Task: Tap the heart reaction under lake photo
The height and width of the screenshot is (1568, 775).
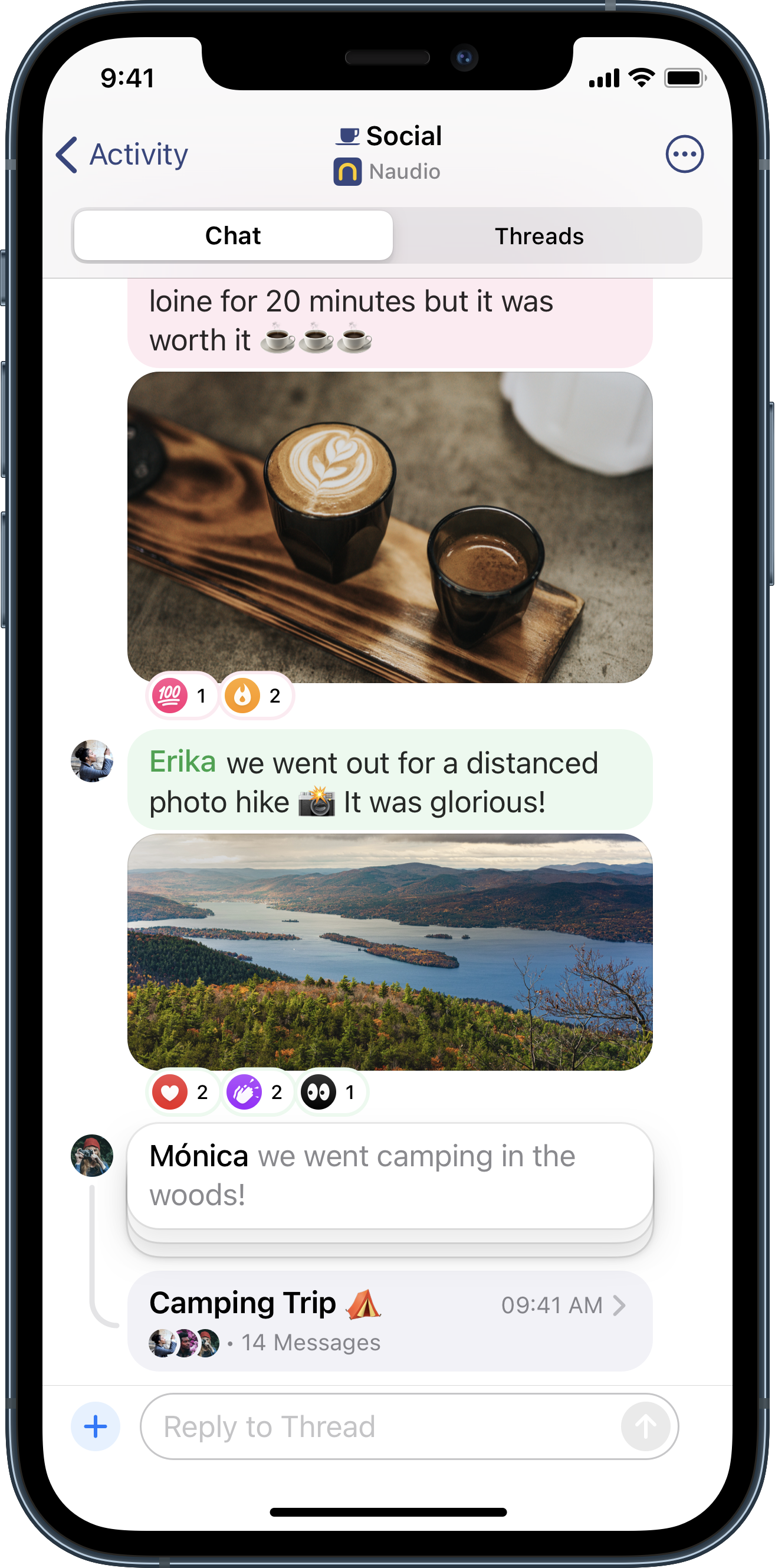Action: (182, 1093)
